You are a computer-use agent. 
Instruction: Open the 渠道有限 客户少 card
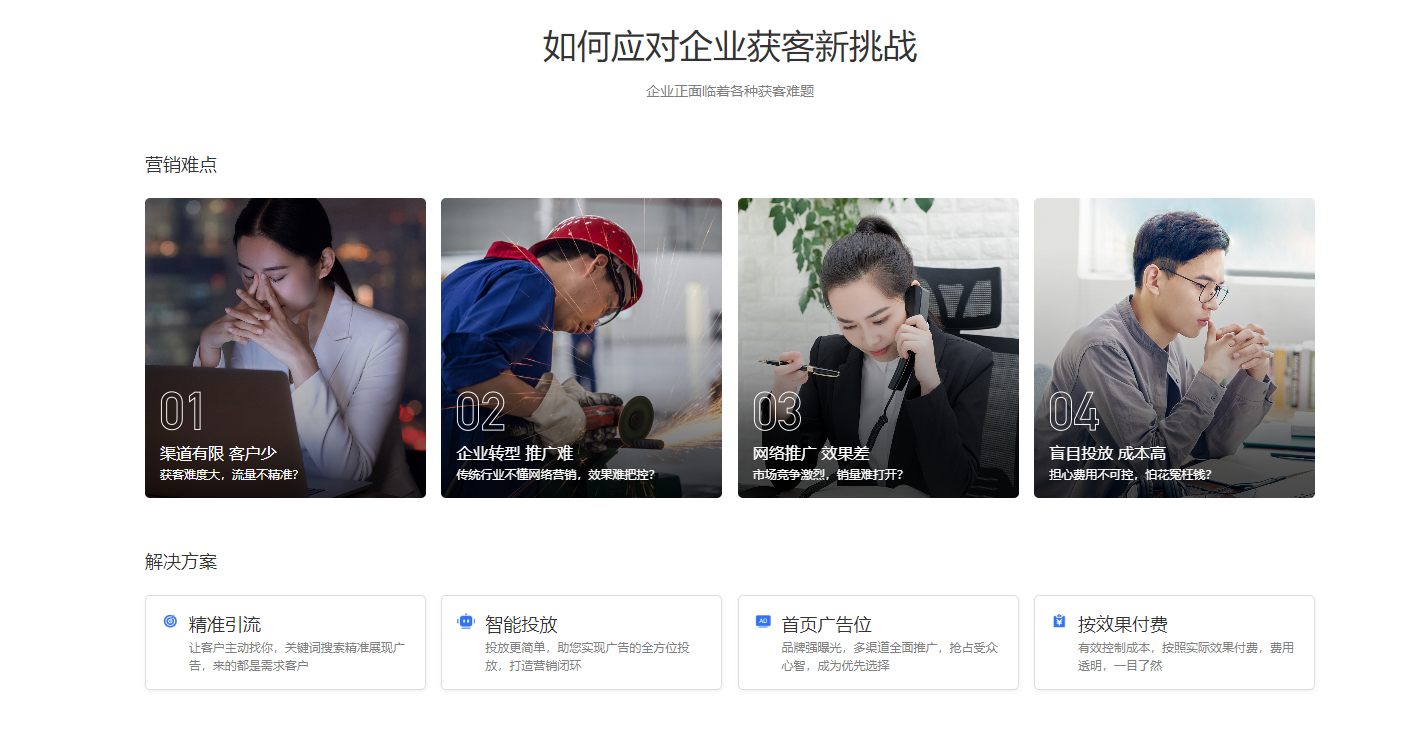(285, 347)
